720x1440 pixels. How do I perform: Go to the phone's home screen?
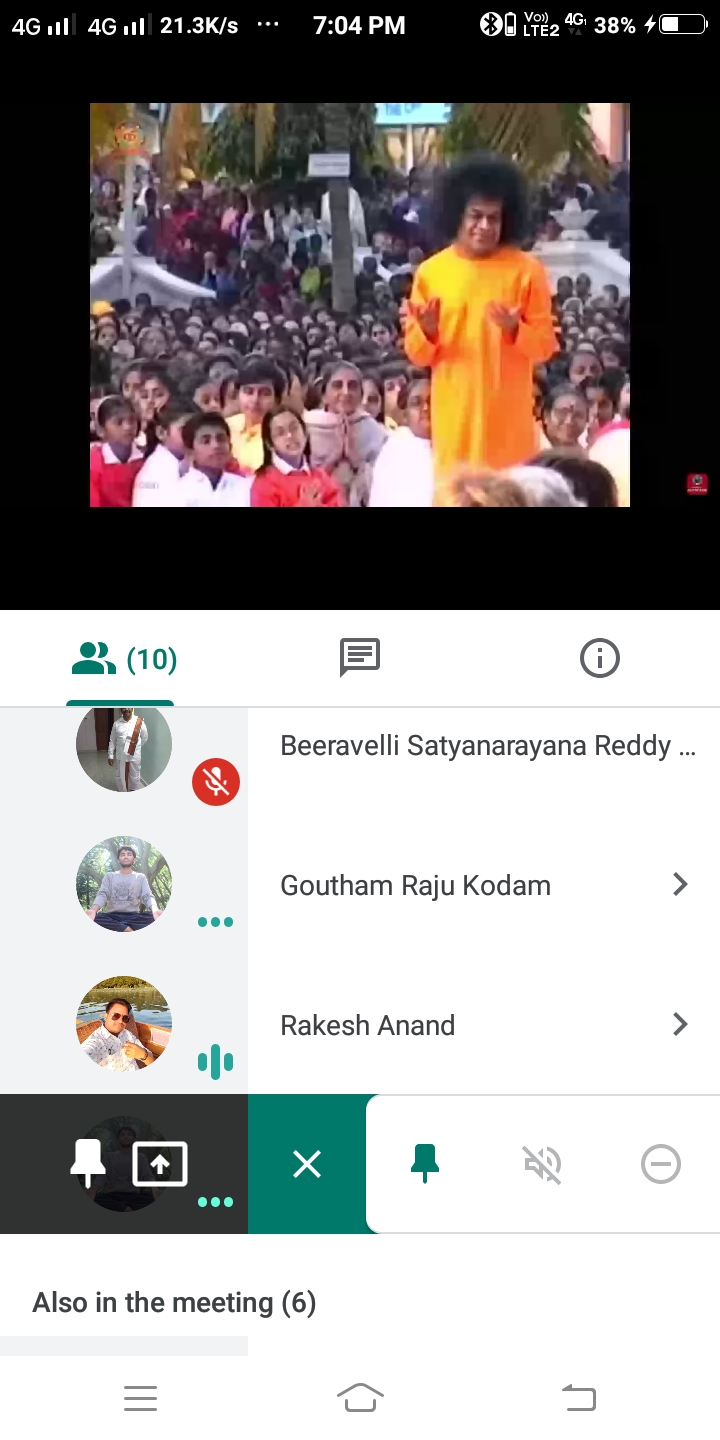point(360,1398)
